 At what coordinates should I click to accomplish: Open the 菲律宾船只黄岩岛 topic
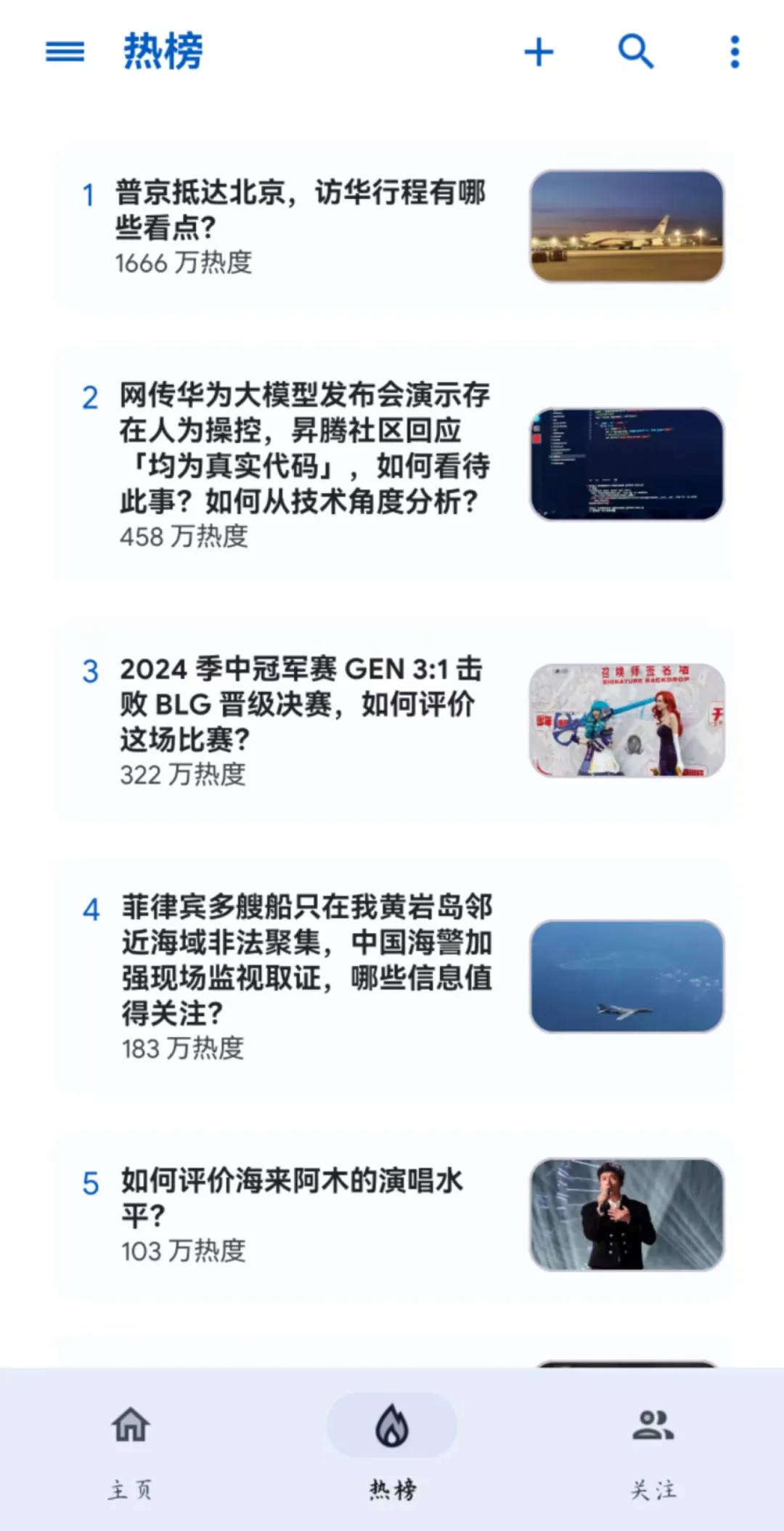point(392,976)
